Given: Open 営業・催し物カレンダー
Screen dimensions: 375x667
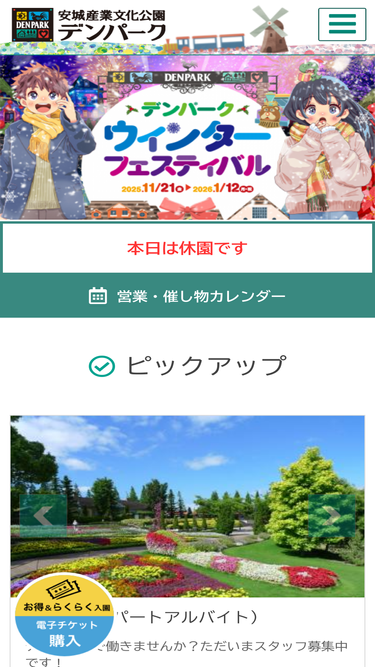Looking at the screenshot, I should point(188,296).
